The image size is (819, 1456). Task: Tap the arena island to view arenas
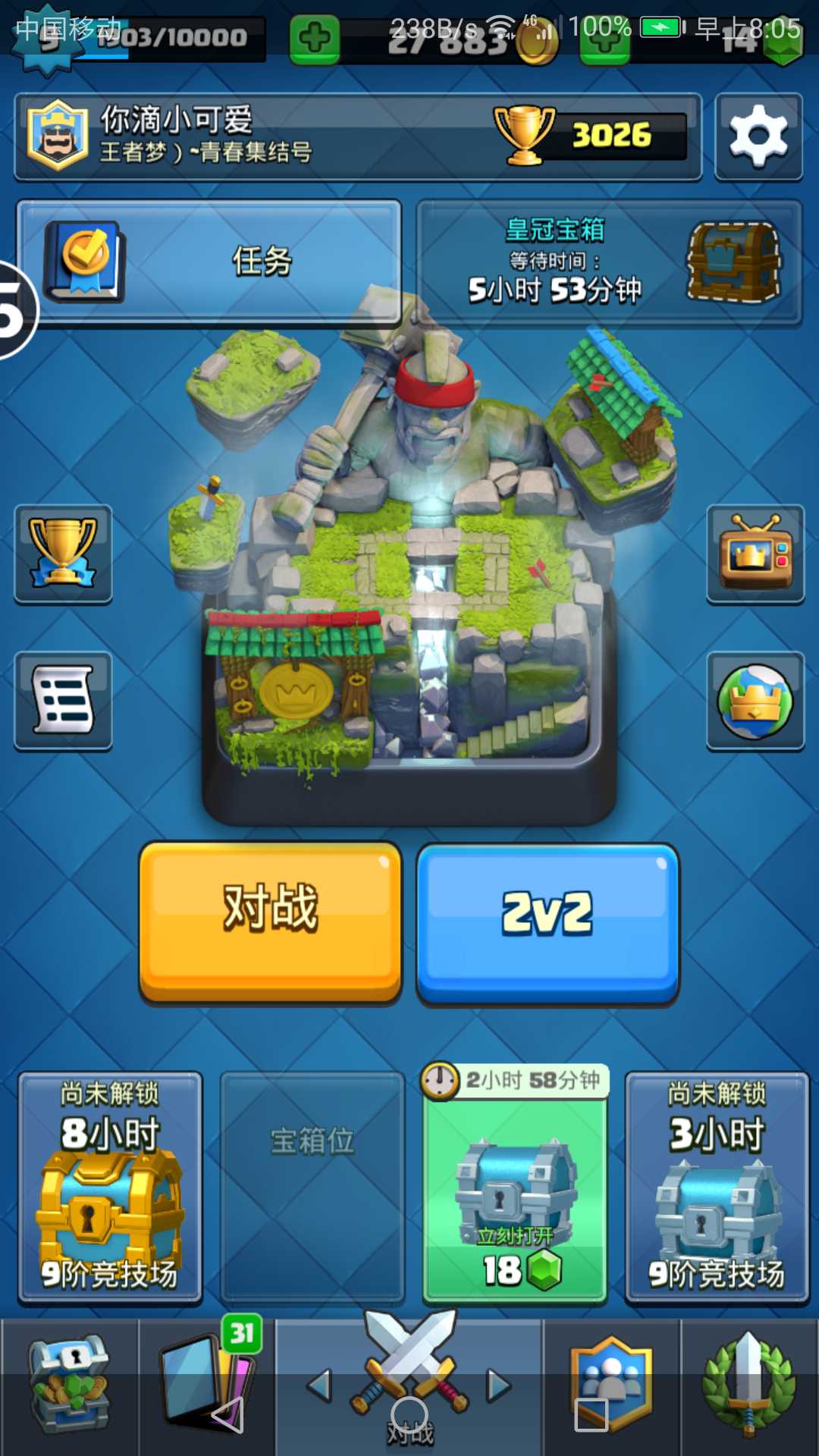point(409,576)
